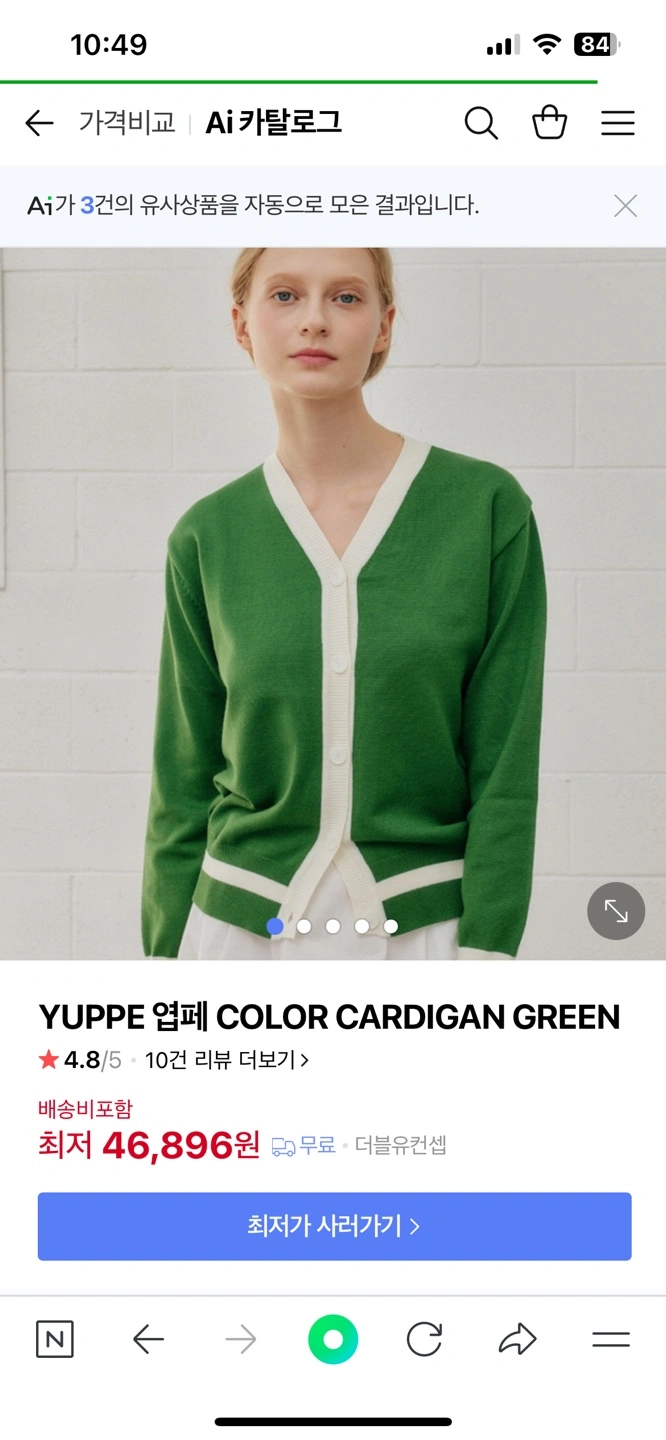Image resolution: width=666 pixels, height=1440 pixels.
Task: Tap the green circle Naver button
Action: [333, 1340]
